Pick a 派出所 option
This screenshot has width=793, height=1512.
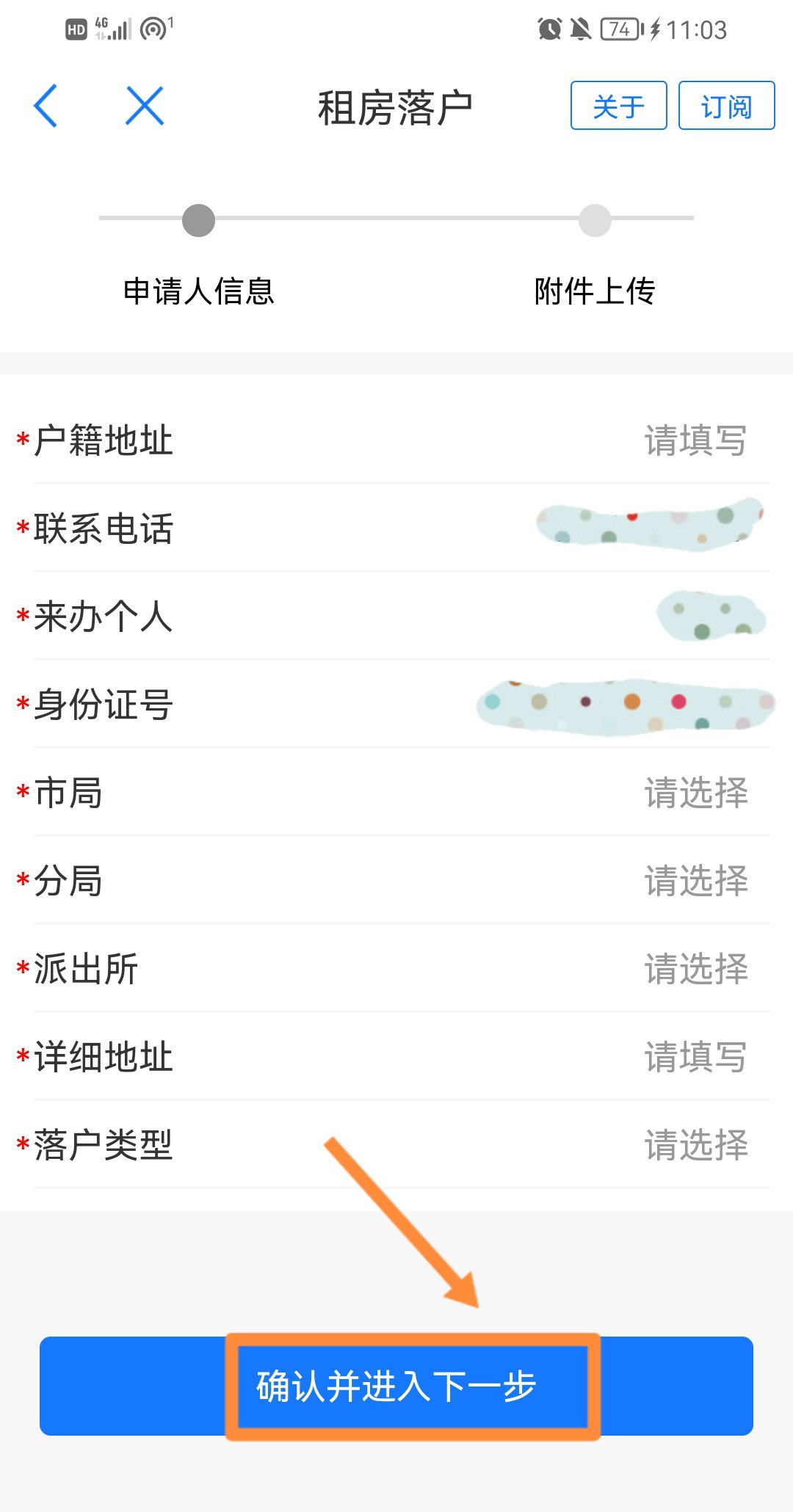[x=695, y=969]
